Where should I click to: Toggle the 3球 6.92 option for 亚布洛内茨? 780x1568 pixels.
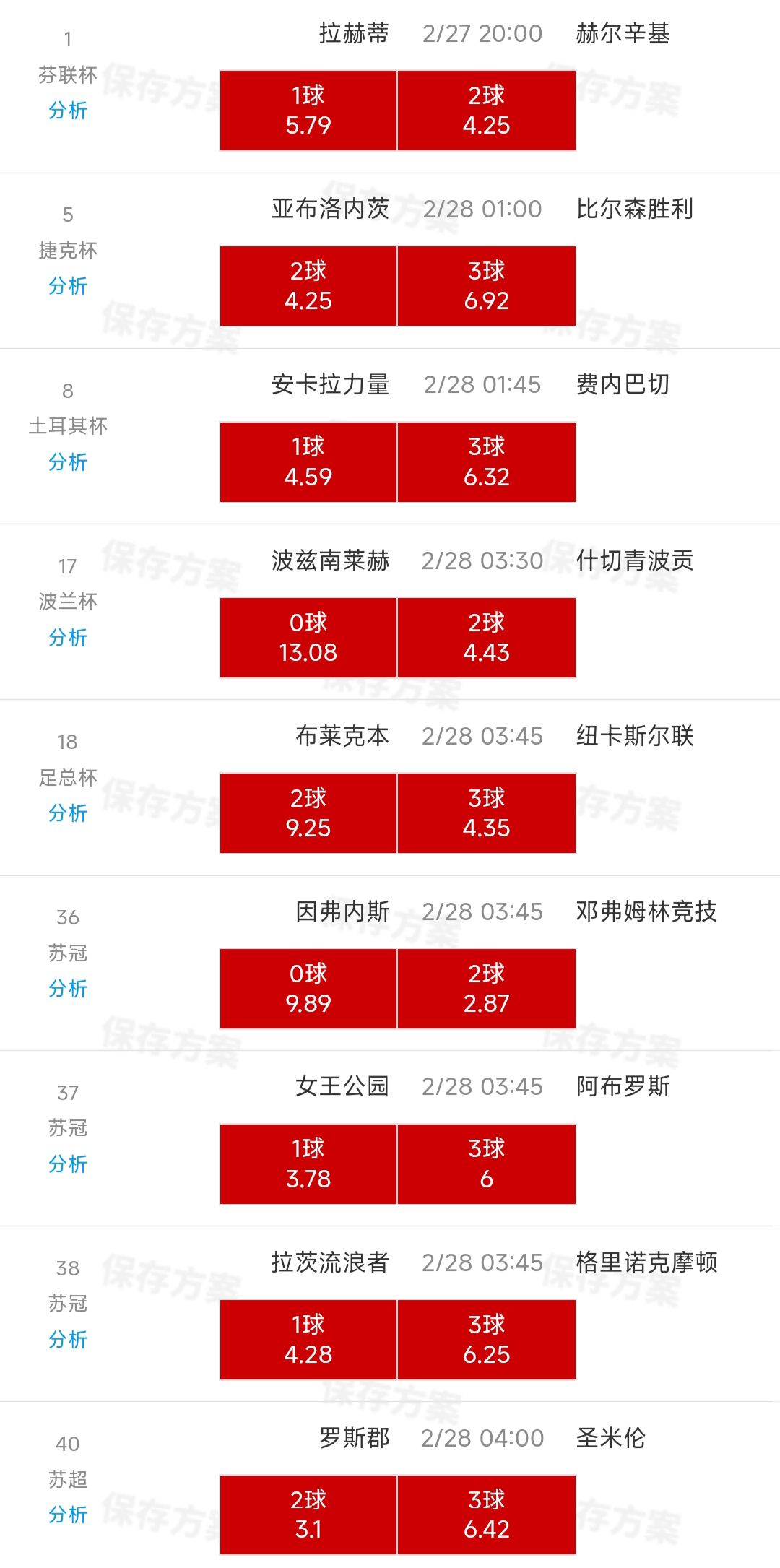486,286
